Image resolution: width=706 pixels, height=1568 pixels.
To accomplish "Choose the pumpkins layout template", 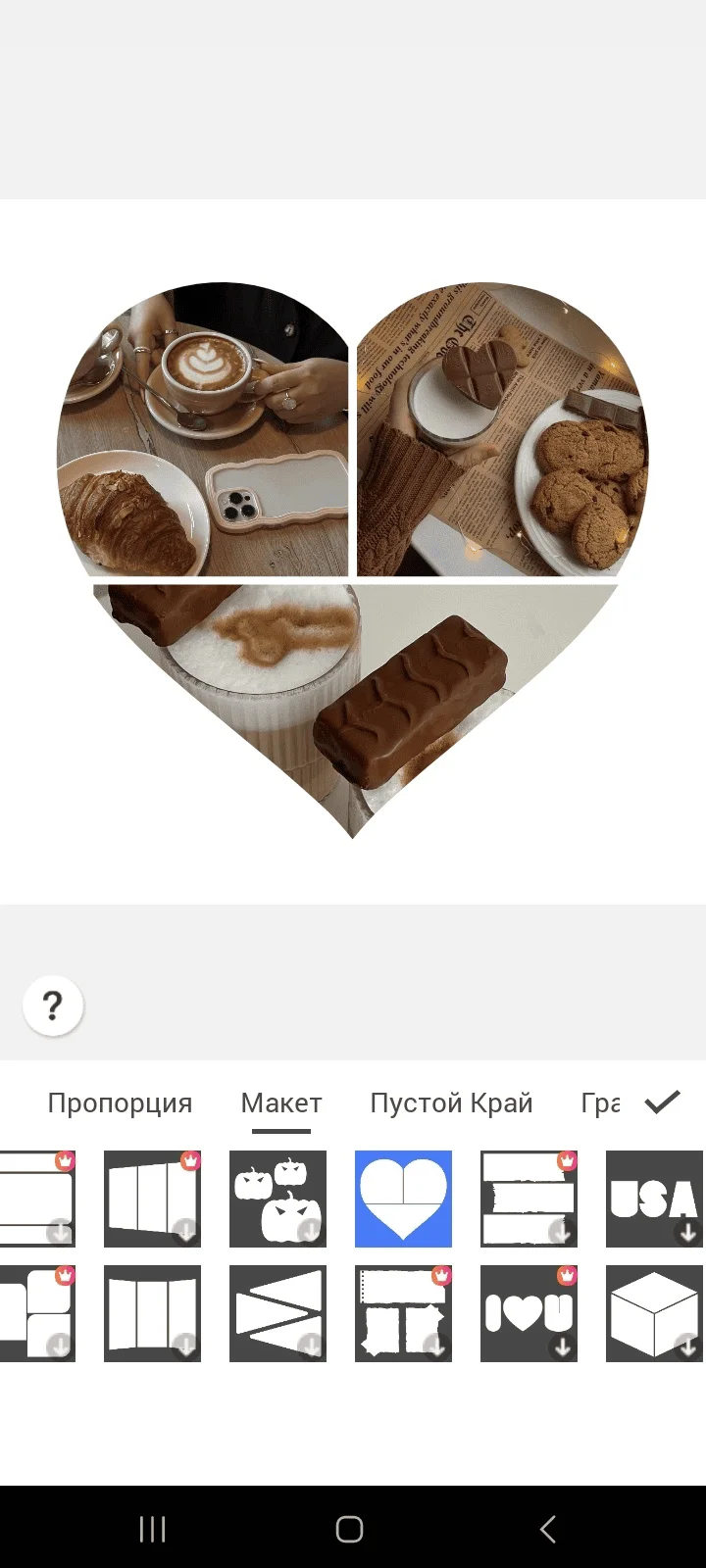I will tap(277, 1199).
